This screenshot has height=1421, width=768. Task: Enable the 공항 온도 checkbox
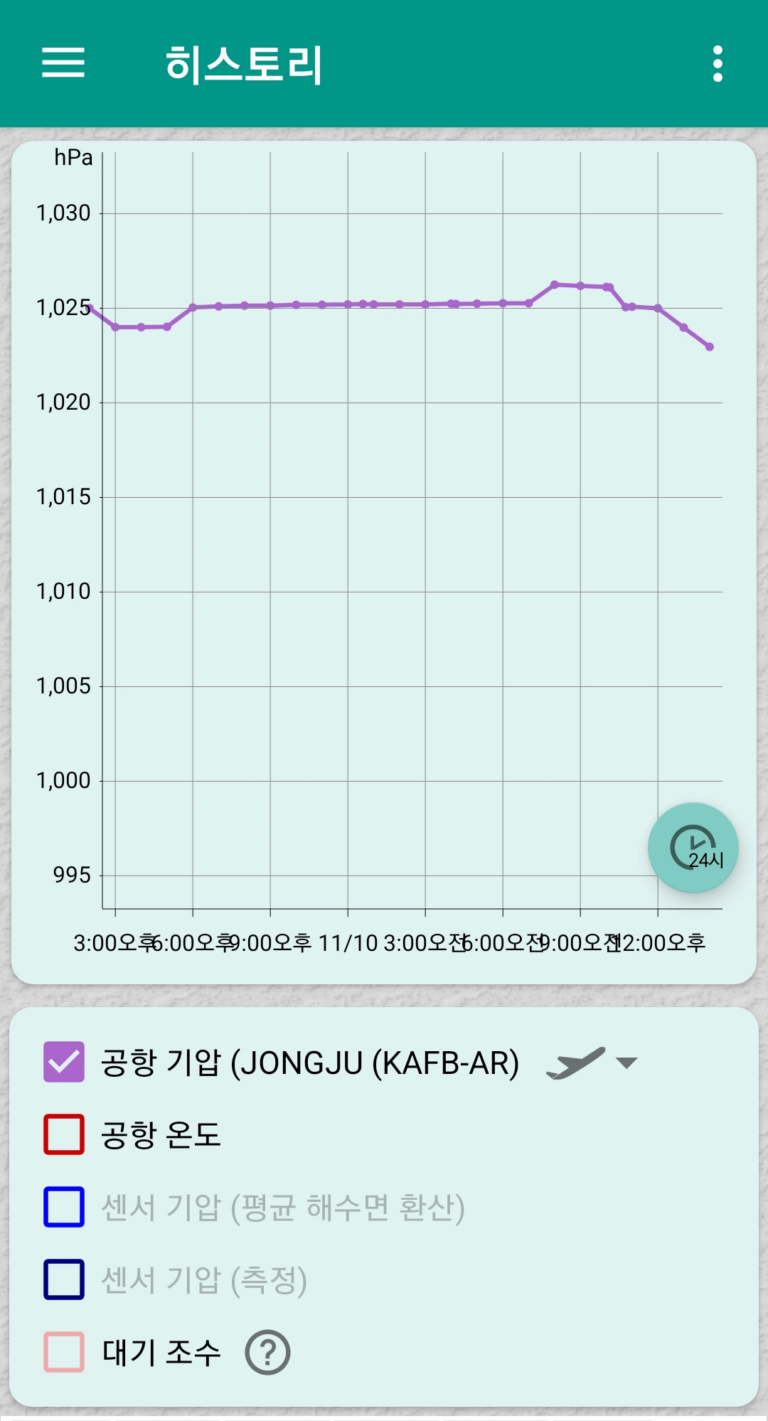click(x=63, y=1134)
